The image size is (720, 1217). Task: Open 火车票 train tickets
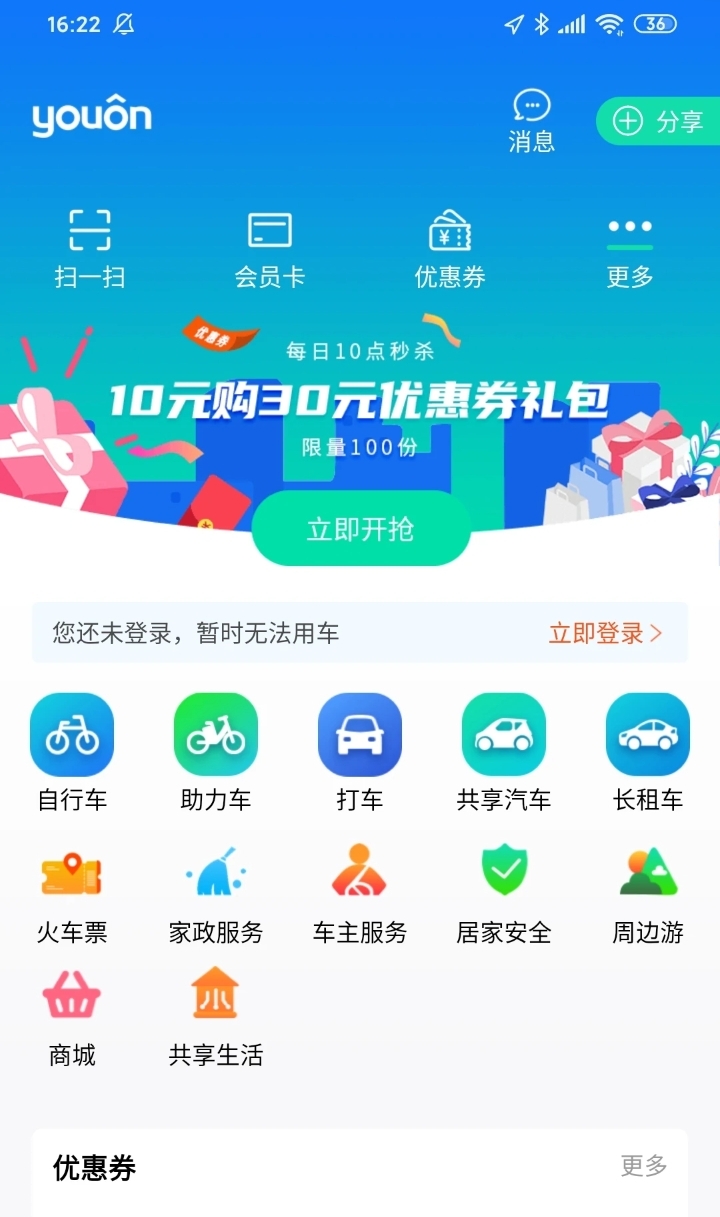coord(72,894)
